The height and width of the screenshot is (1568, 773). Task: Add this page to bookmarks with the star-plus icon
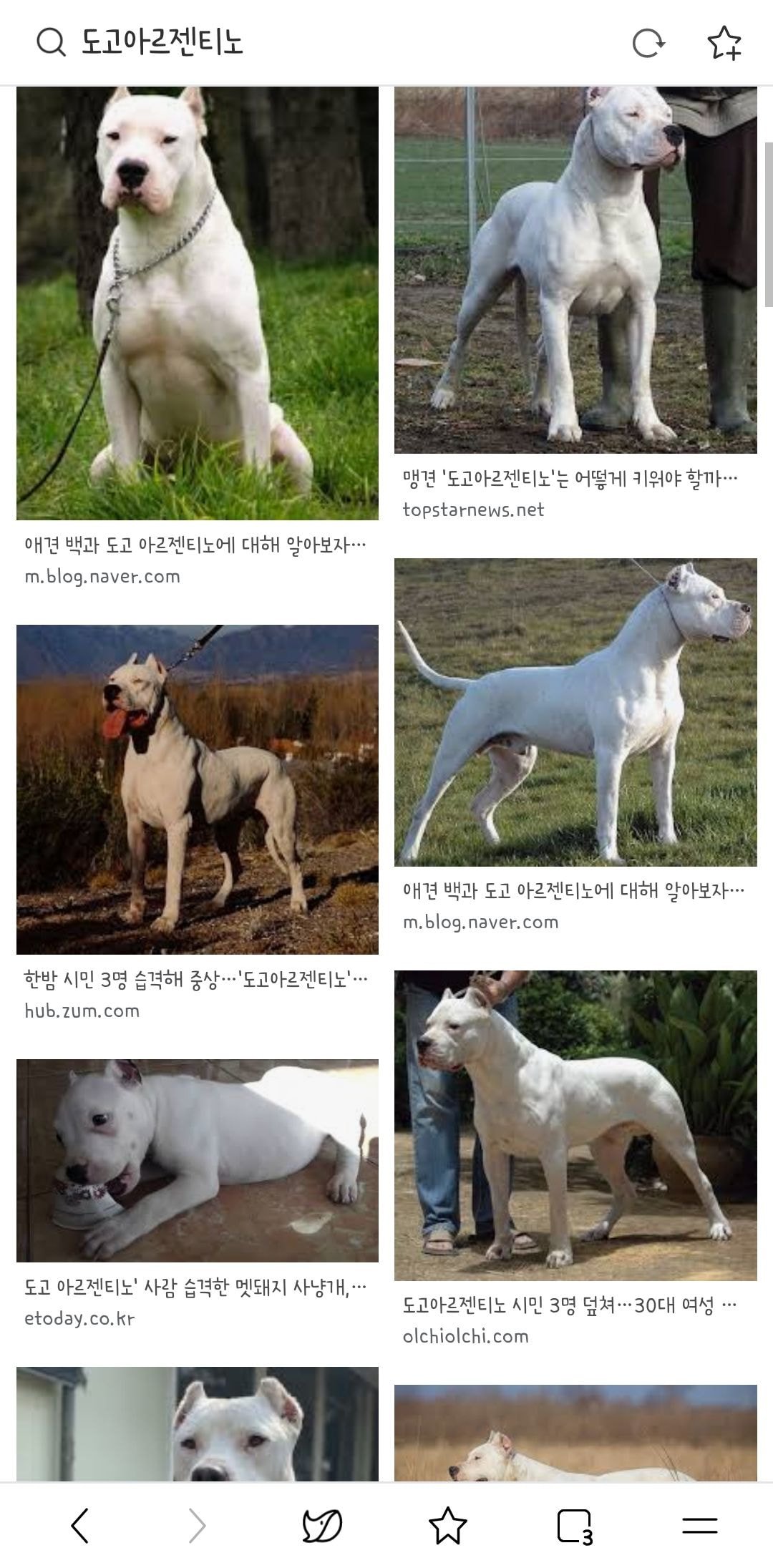pos(724,43)
